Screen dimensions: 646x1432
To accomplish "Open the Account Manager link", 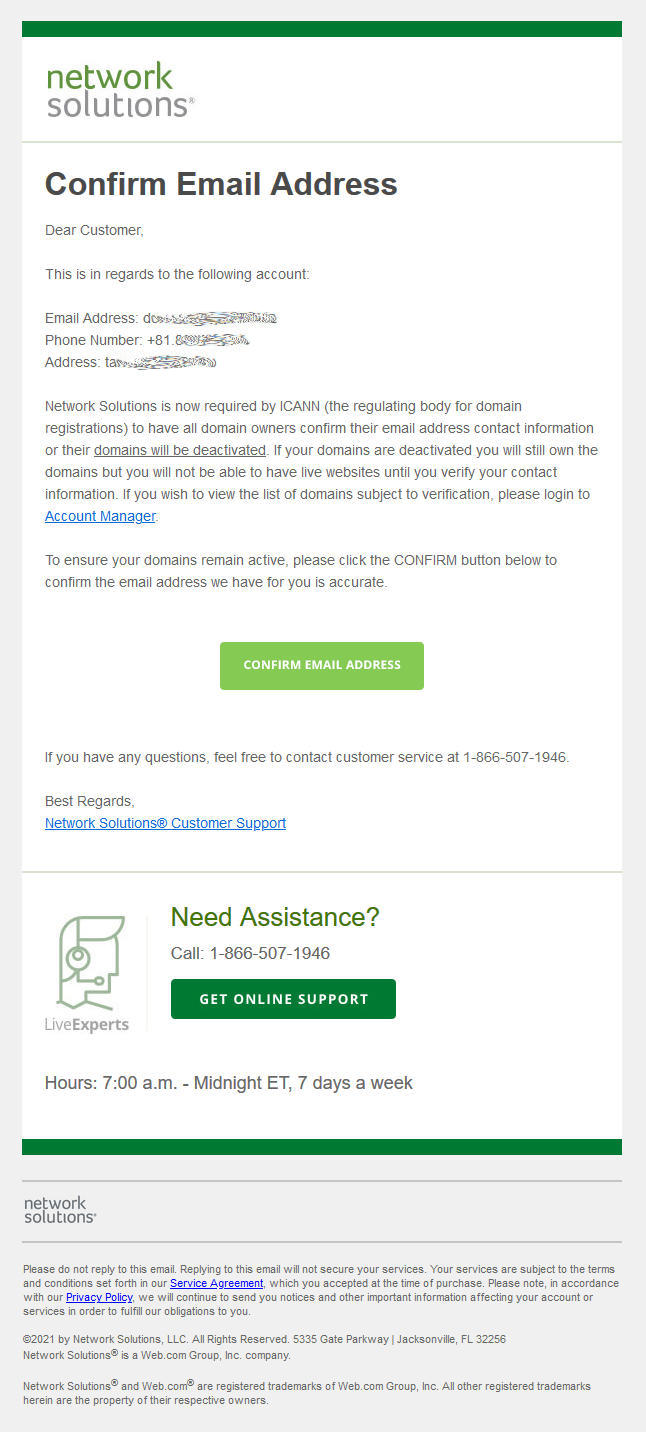I will (x=100, y=516).
